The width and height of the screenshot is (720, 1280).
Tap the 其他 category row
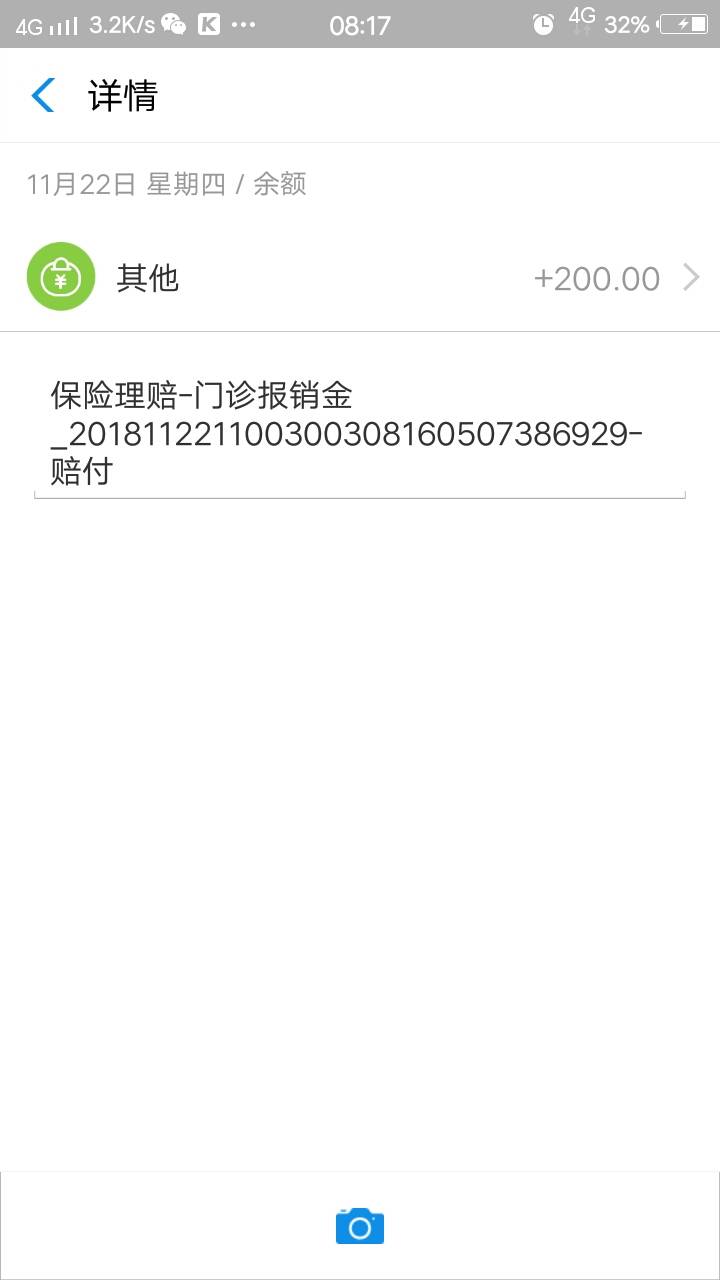(x=148, y=277)
